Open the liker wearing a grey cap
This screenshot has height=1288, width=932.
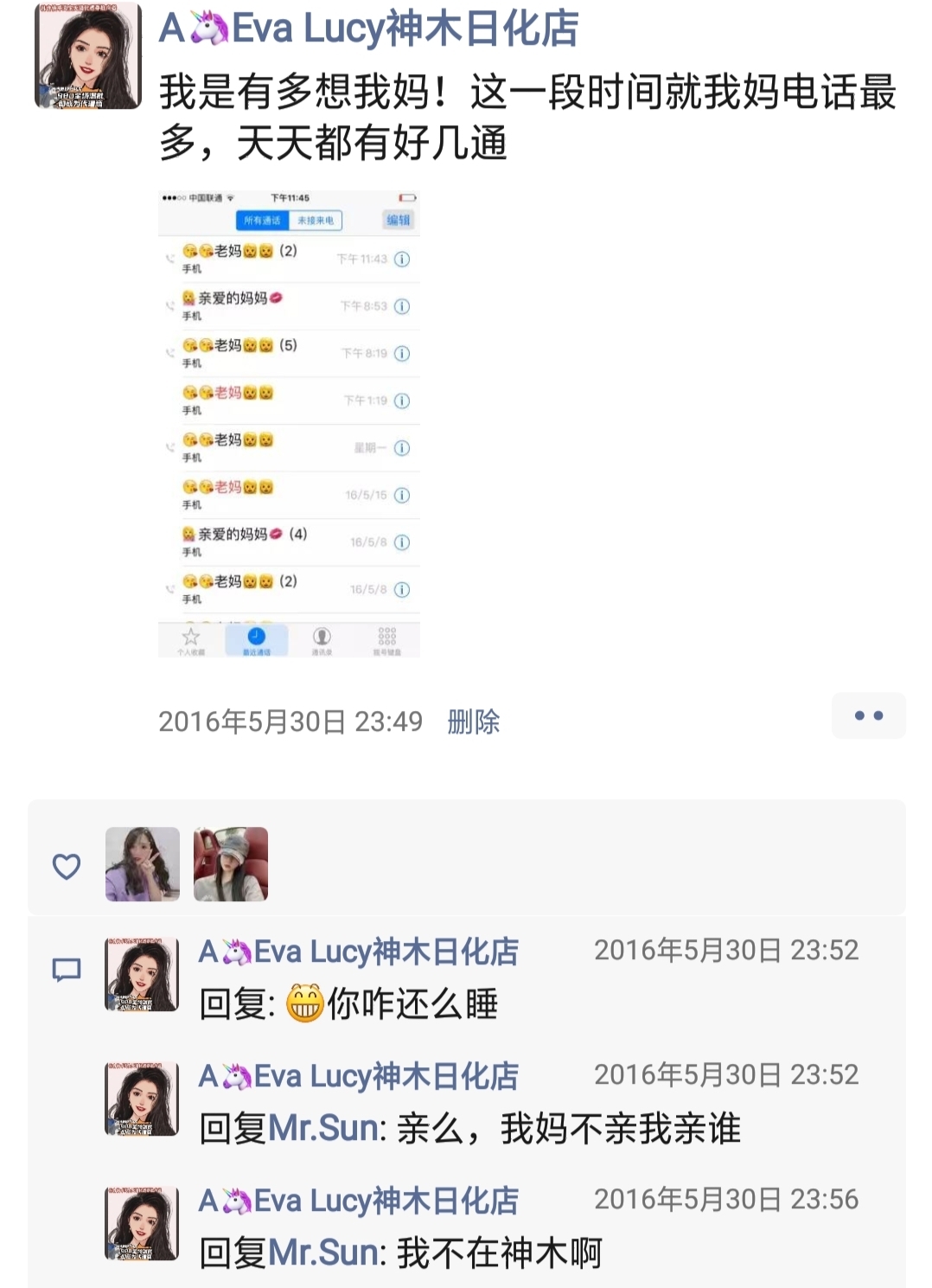click(x=231, y=864)
